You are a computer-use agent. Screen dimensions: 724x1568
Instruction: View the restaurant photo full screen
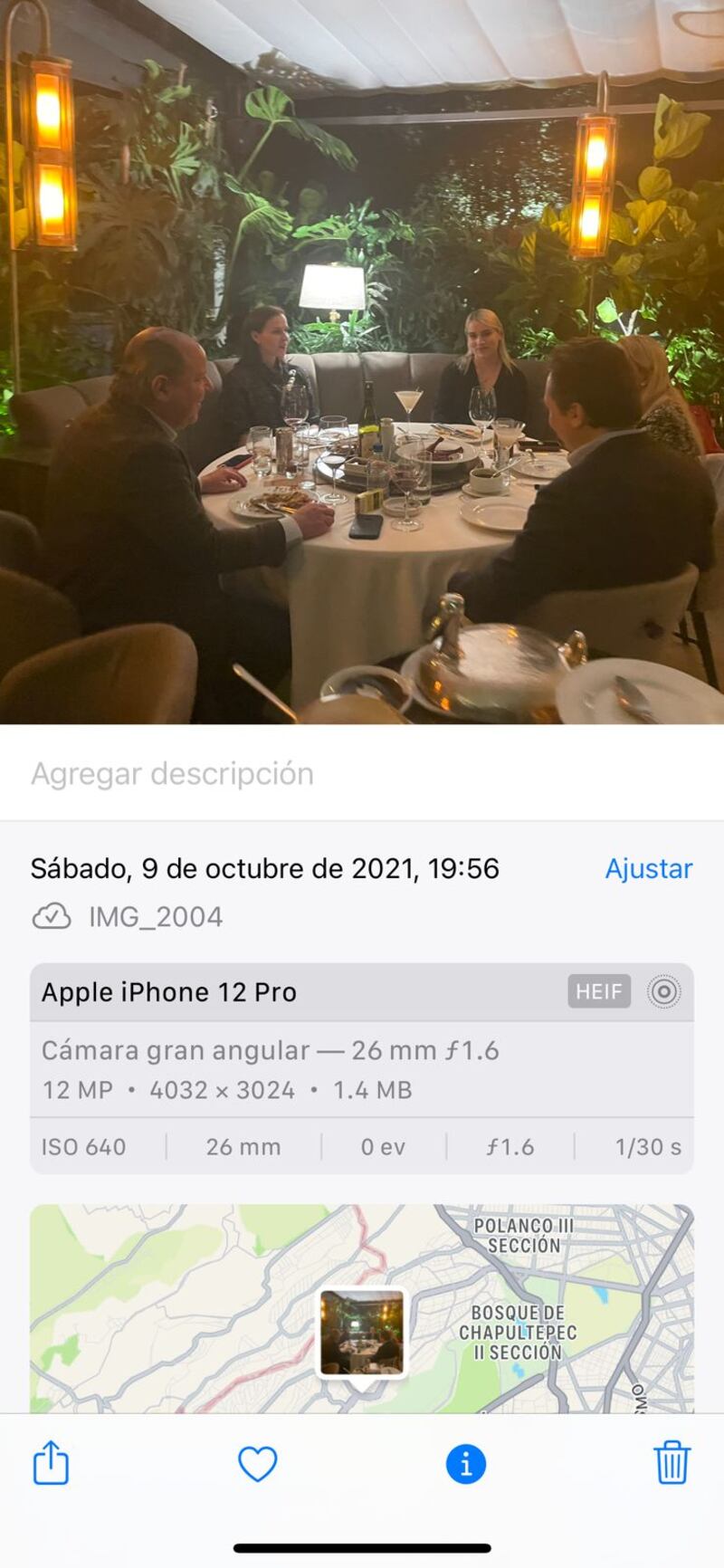point(362,362)
